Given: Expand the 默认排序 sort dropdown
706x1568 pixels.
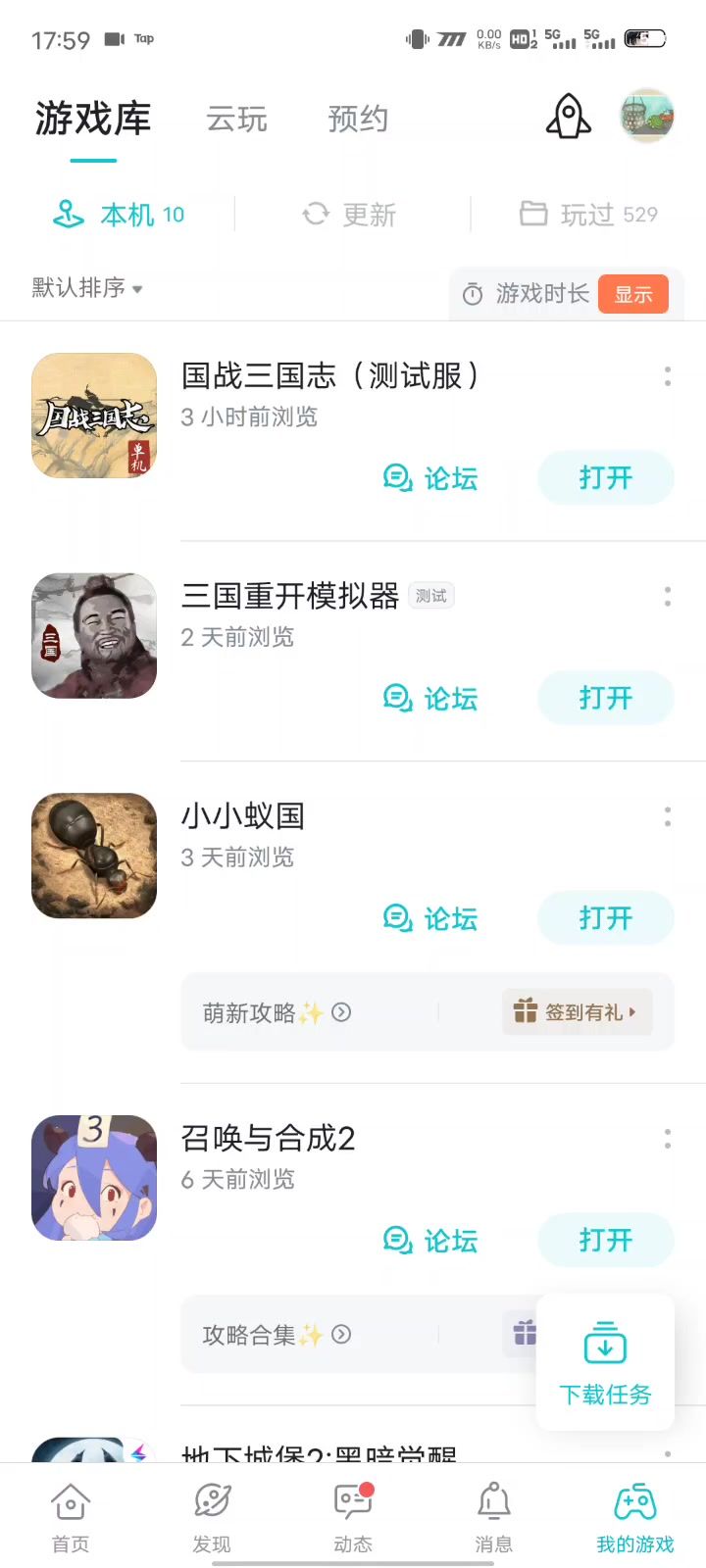Looking at the screenshot, I should (87, 288).
